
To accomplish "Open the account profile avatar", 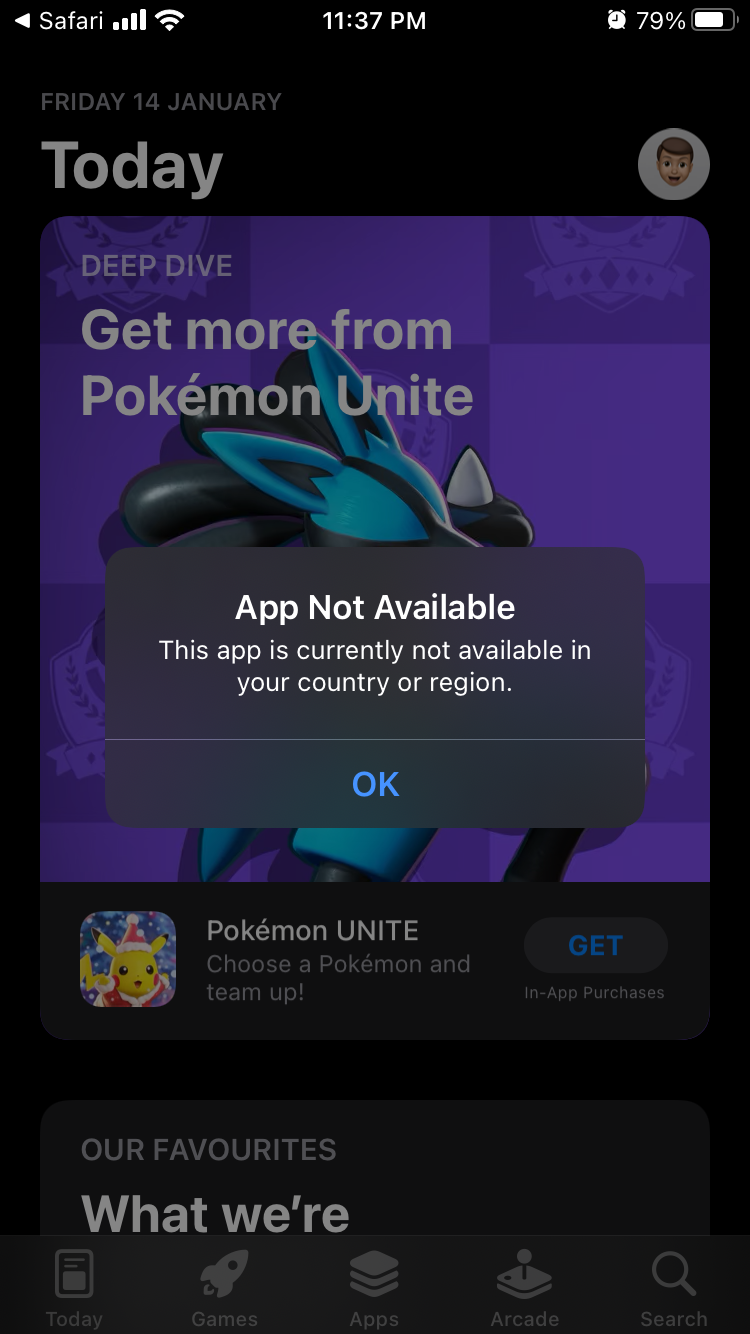I will (673, 164).
